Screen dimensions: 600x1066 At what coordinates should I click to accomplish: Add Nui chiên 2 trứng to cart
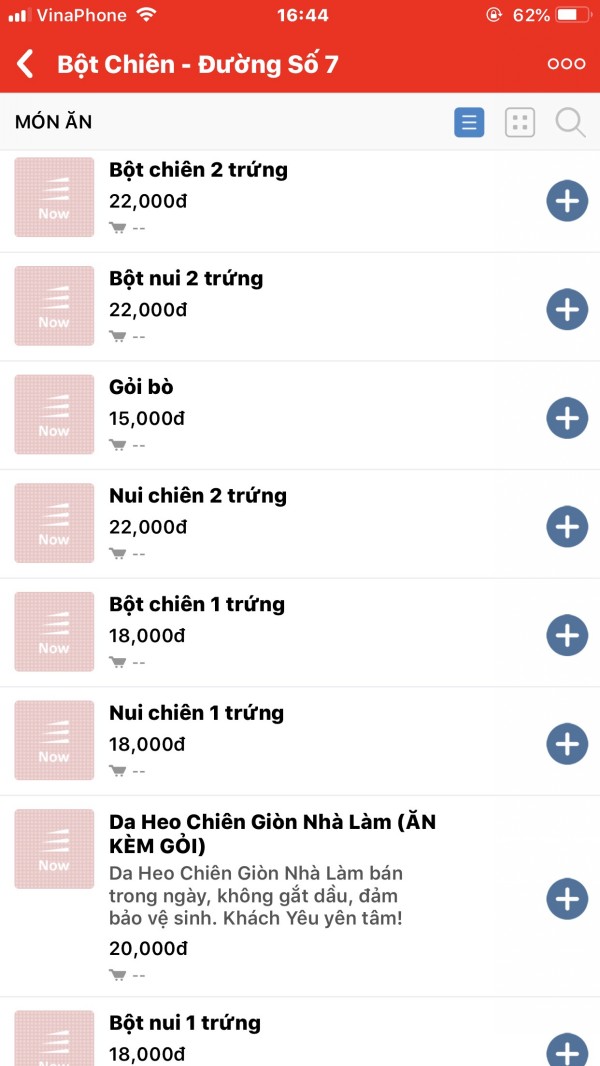(567, 527)
